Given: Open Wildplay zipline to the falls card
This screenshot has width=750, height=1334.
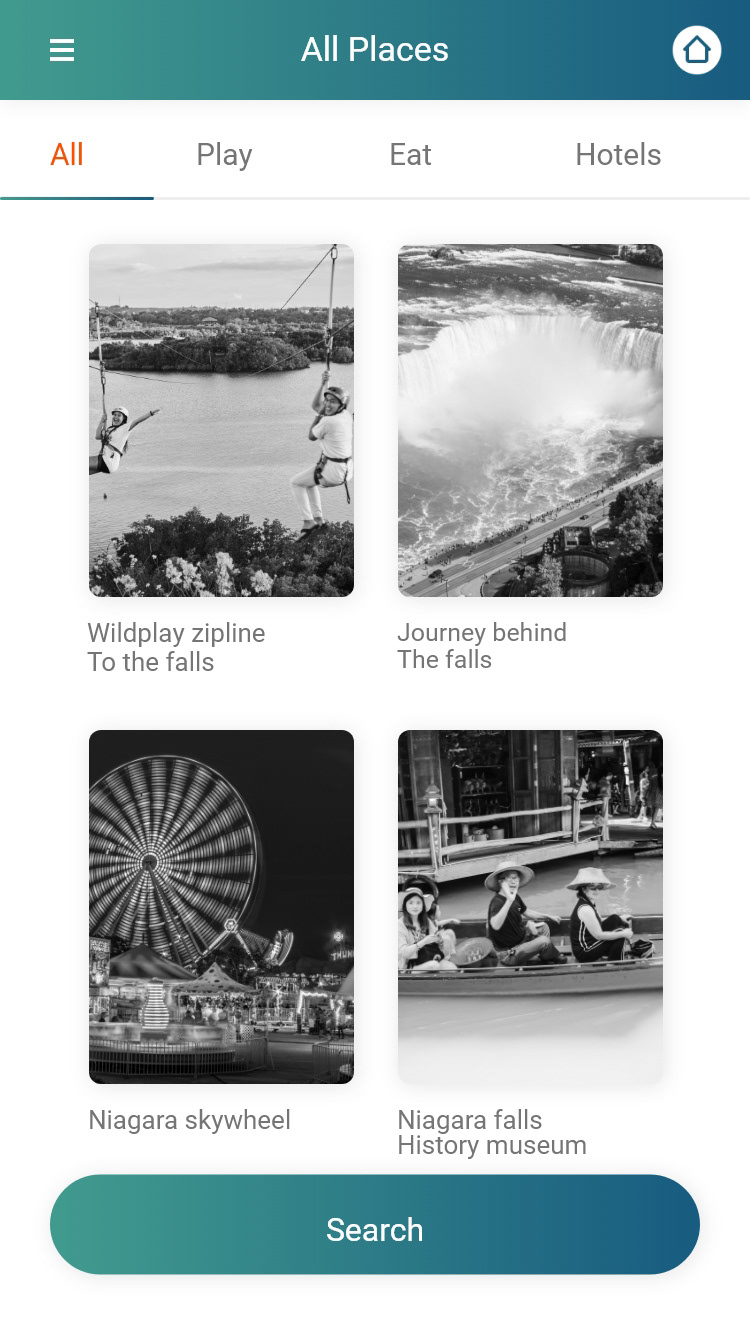Looking at the screenshot, I should (x=221, y=421).
